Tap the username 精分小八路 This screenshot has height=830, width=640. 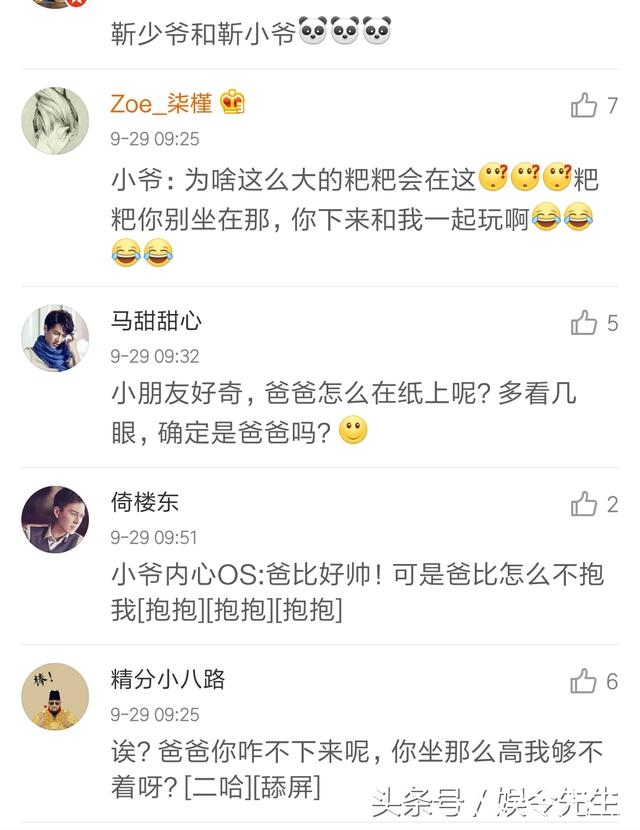[168, 680]
